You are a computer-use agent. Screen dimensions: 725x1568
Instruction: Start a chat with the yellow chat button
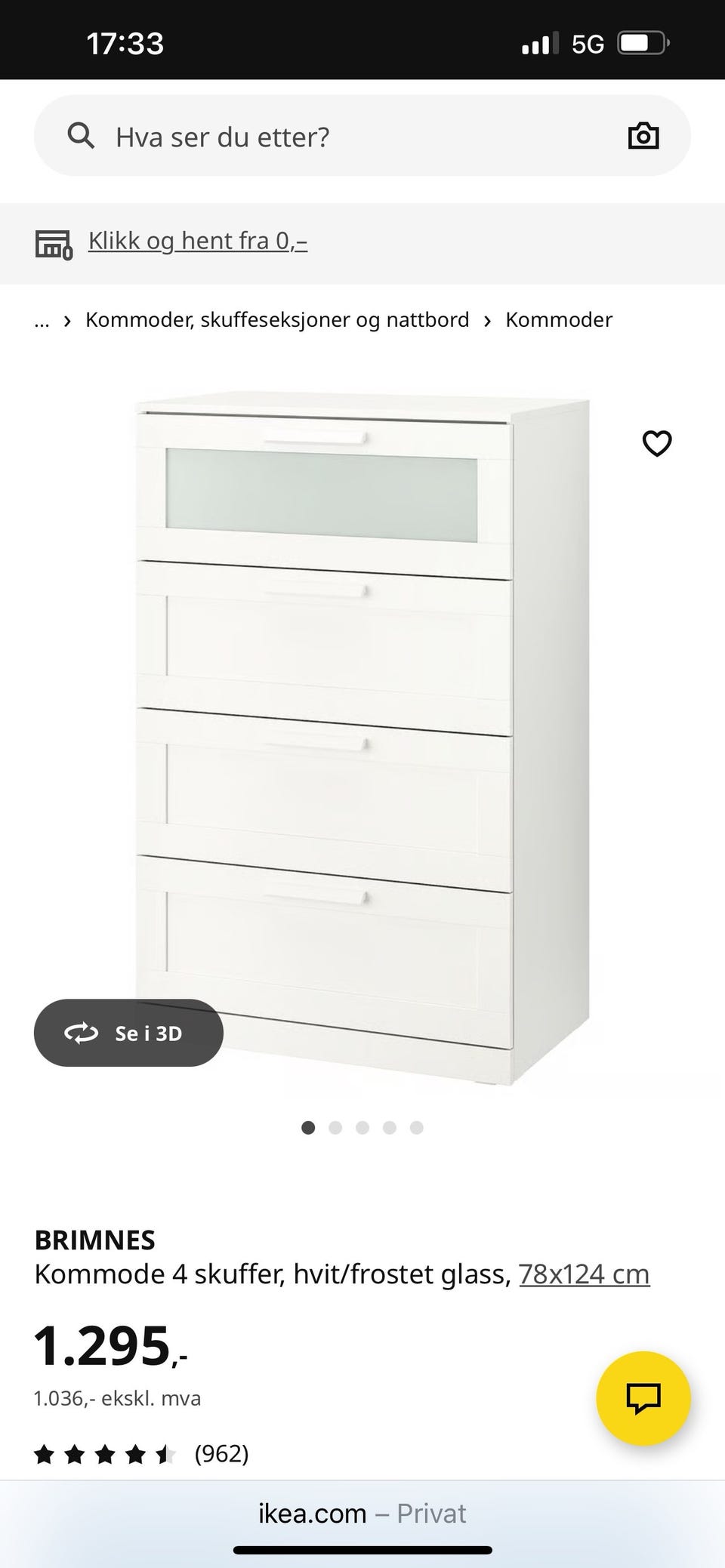pos(643,1398)
